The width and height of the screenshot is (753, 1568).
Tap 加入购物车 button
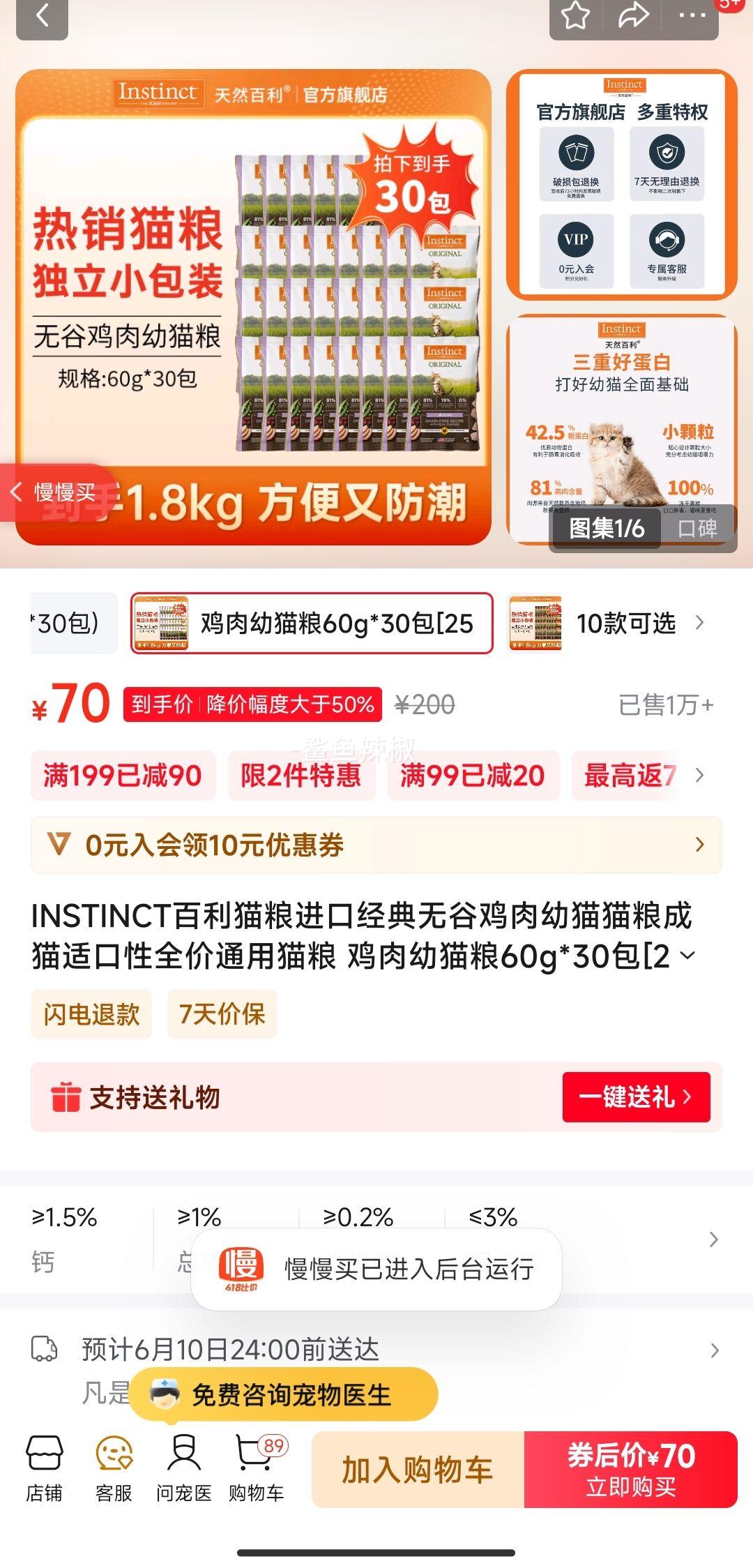pyautogui.click(x=418, y=1469)
